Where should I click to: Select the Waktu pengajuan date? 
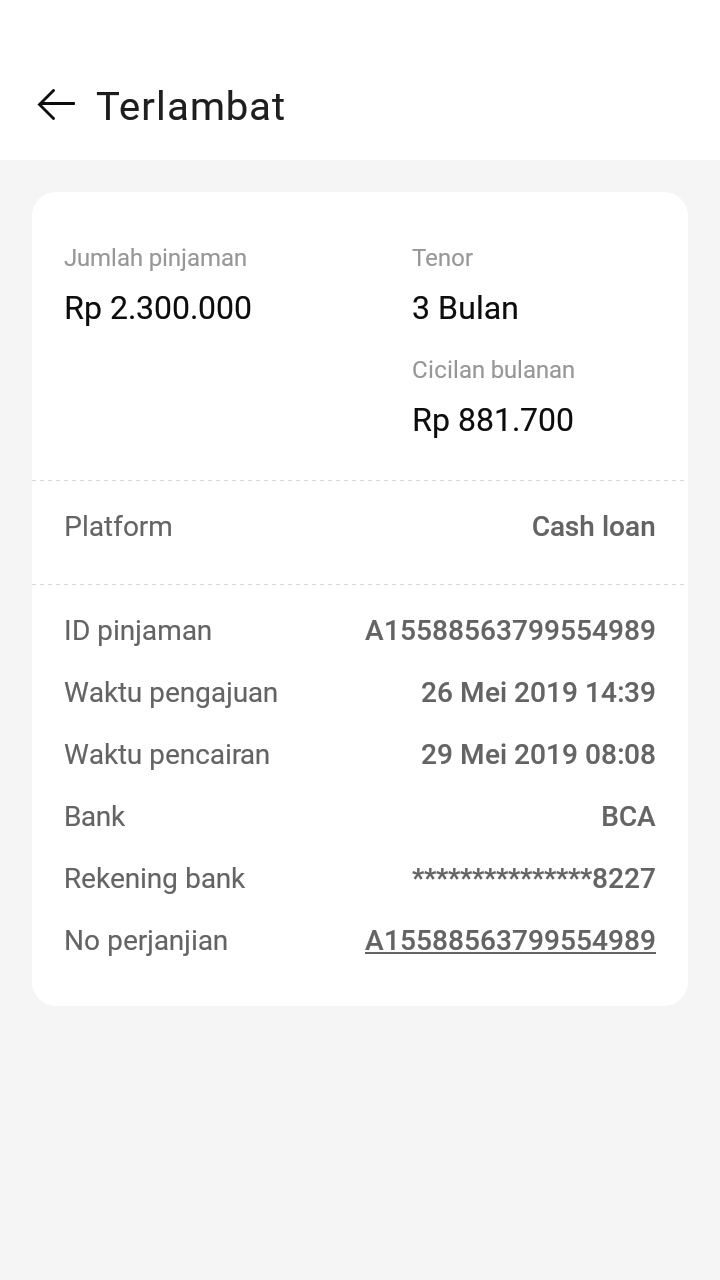pos(171,692)
